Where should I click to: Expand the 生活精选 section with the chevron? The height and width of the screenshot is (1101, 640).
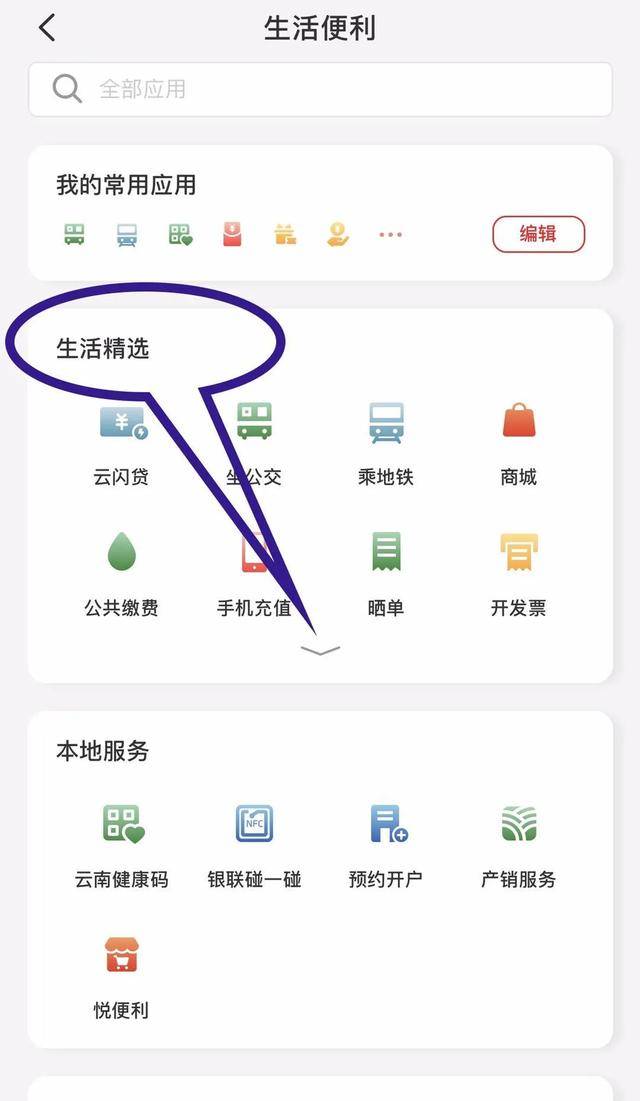pos(320,650)
